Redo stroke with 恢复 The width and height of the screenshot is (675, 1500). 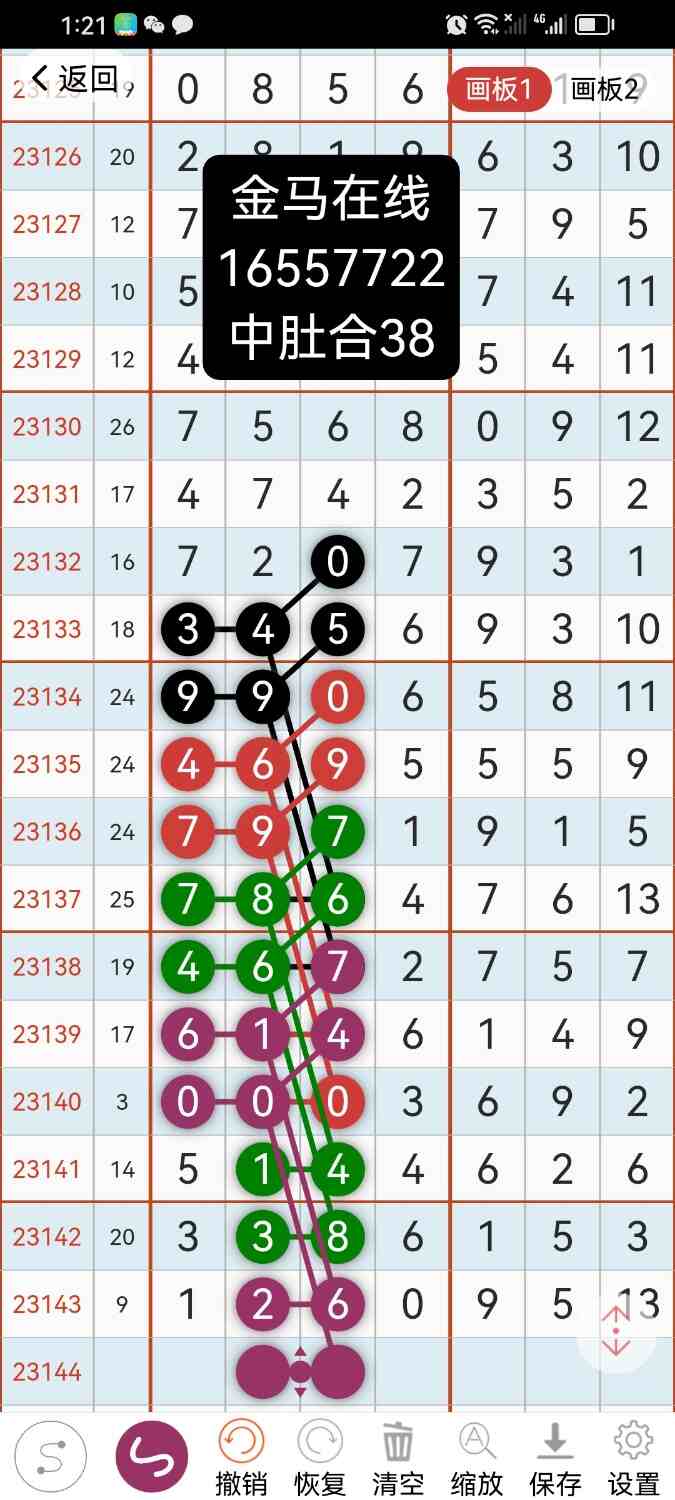coord(319,1458)
